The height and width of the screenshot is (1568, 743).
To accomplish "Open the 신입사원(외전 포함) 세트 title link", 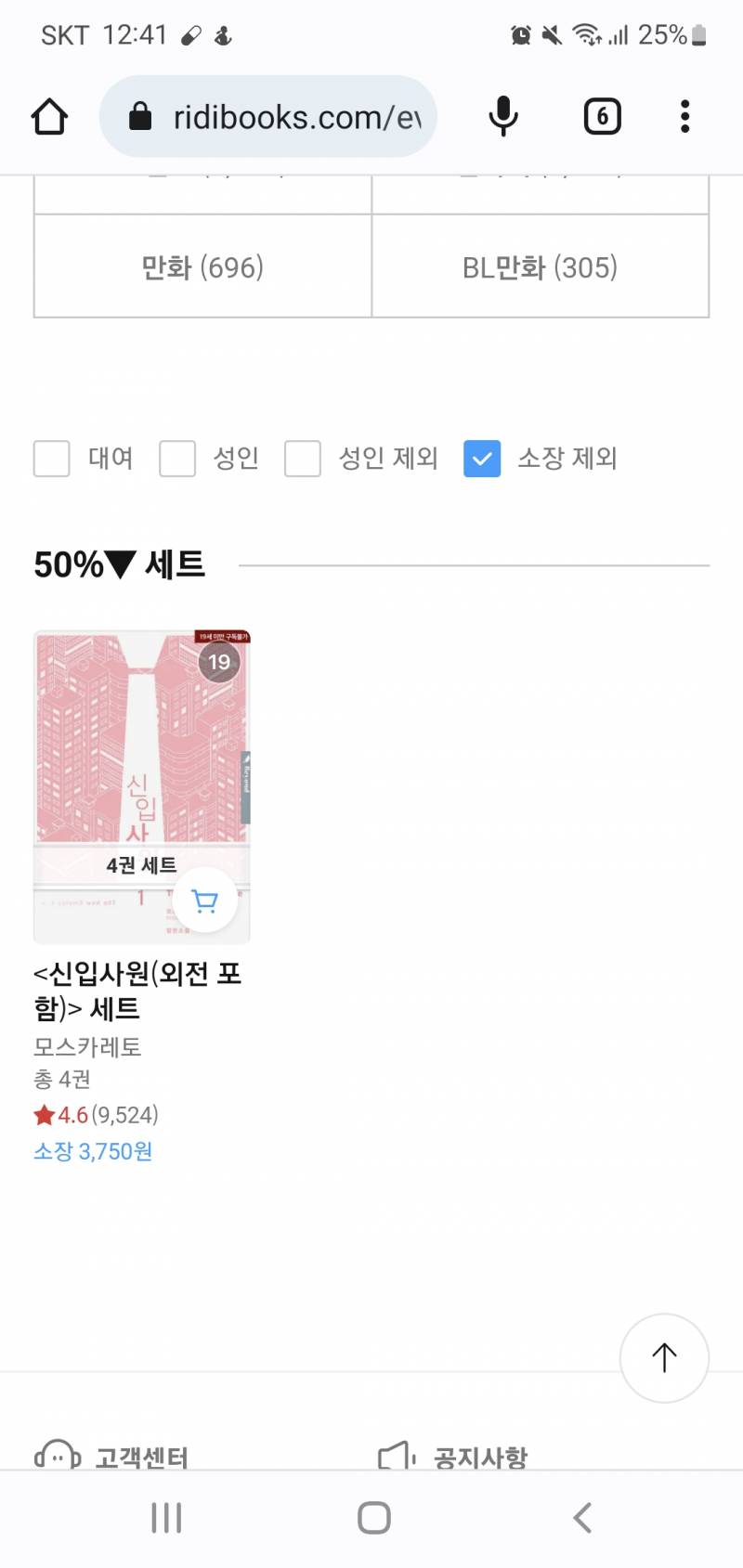I will click(x=139, y=991).
